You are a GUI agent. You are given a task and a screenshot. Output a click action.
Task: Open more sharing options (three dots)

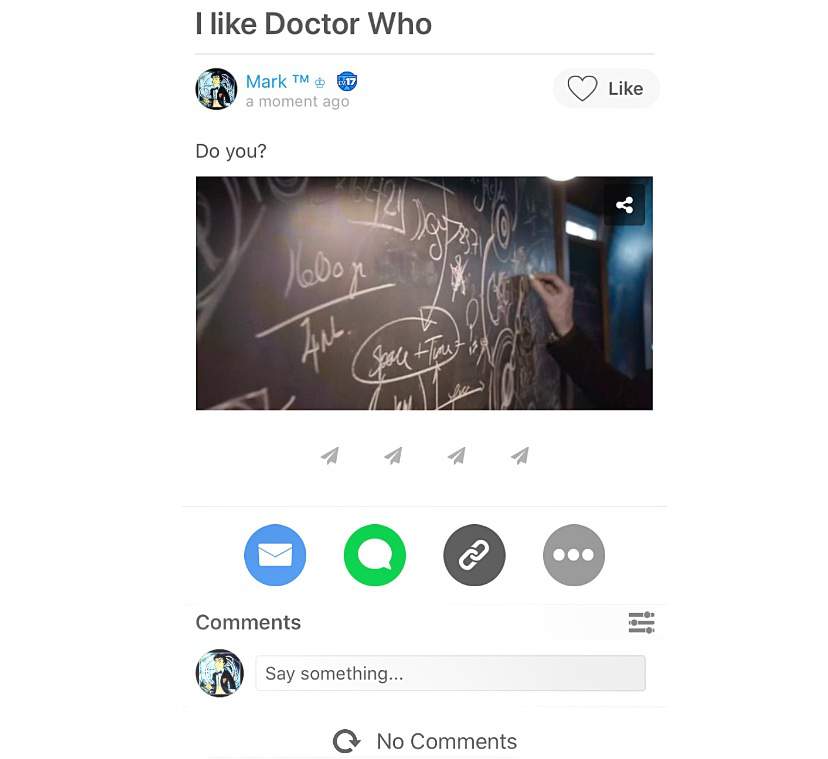[x=574, y=554]
